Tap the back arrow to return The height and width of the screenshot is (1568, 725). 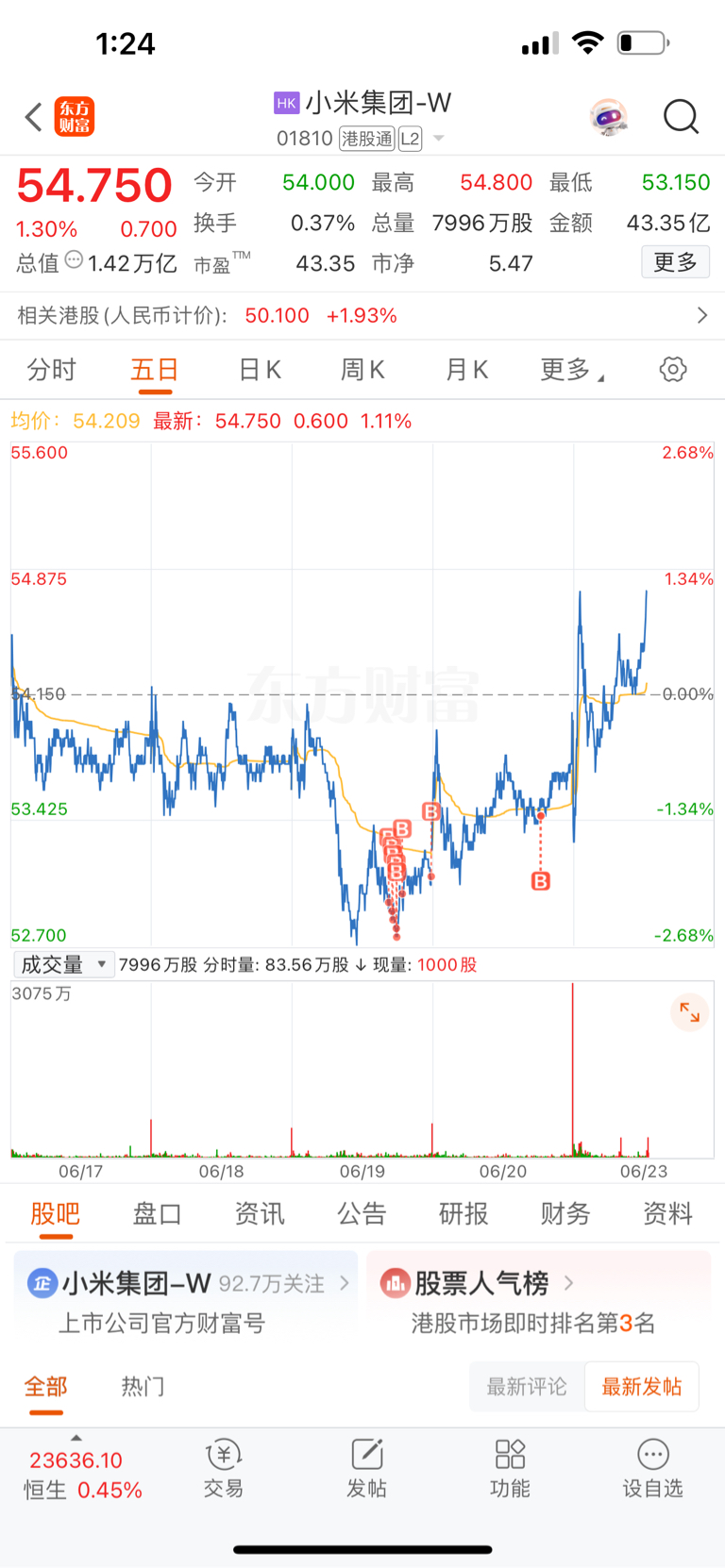pyautogui.click(x=30, y=117)
